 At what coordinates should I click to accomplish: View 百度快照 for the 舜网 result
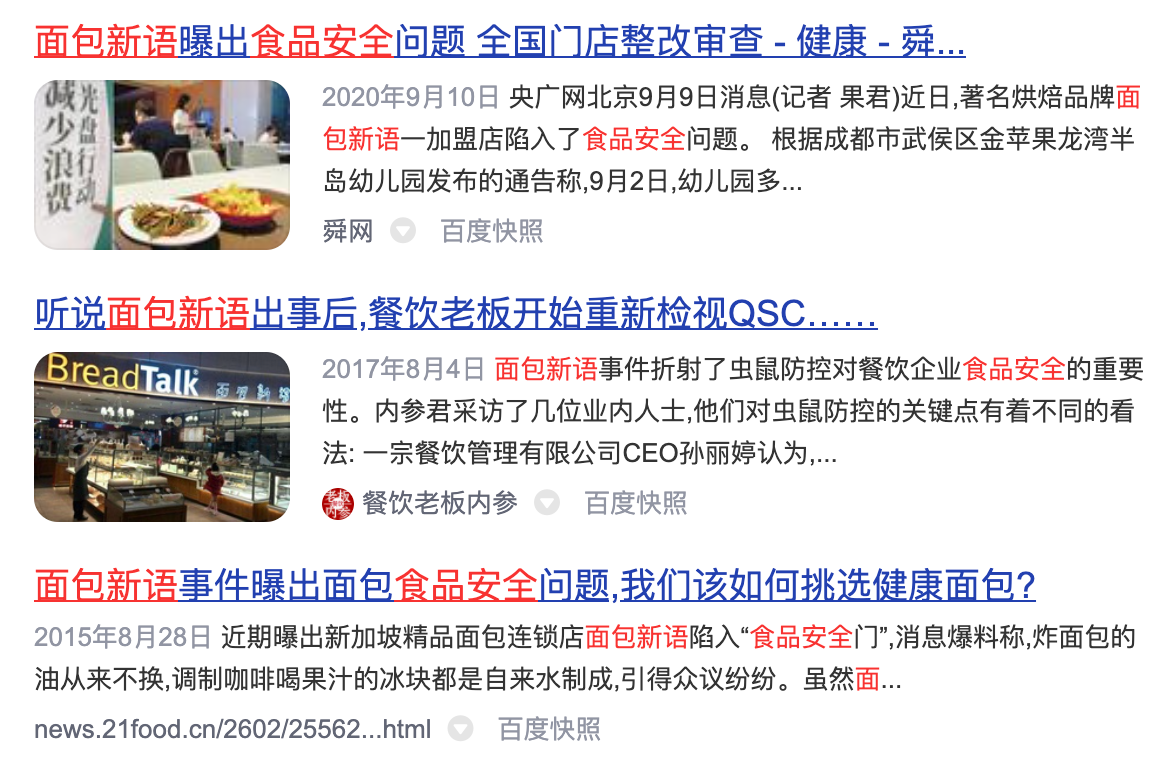492,232
